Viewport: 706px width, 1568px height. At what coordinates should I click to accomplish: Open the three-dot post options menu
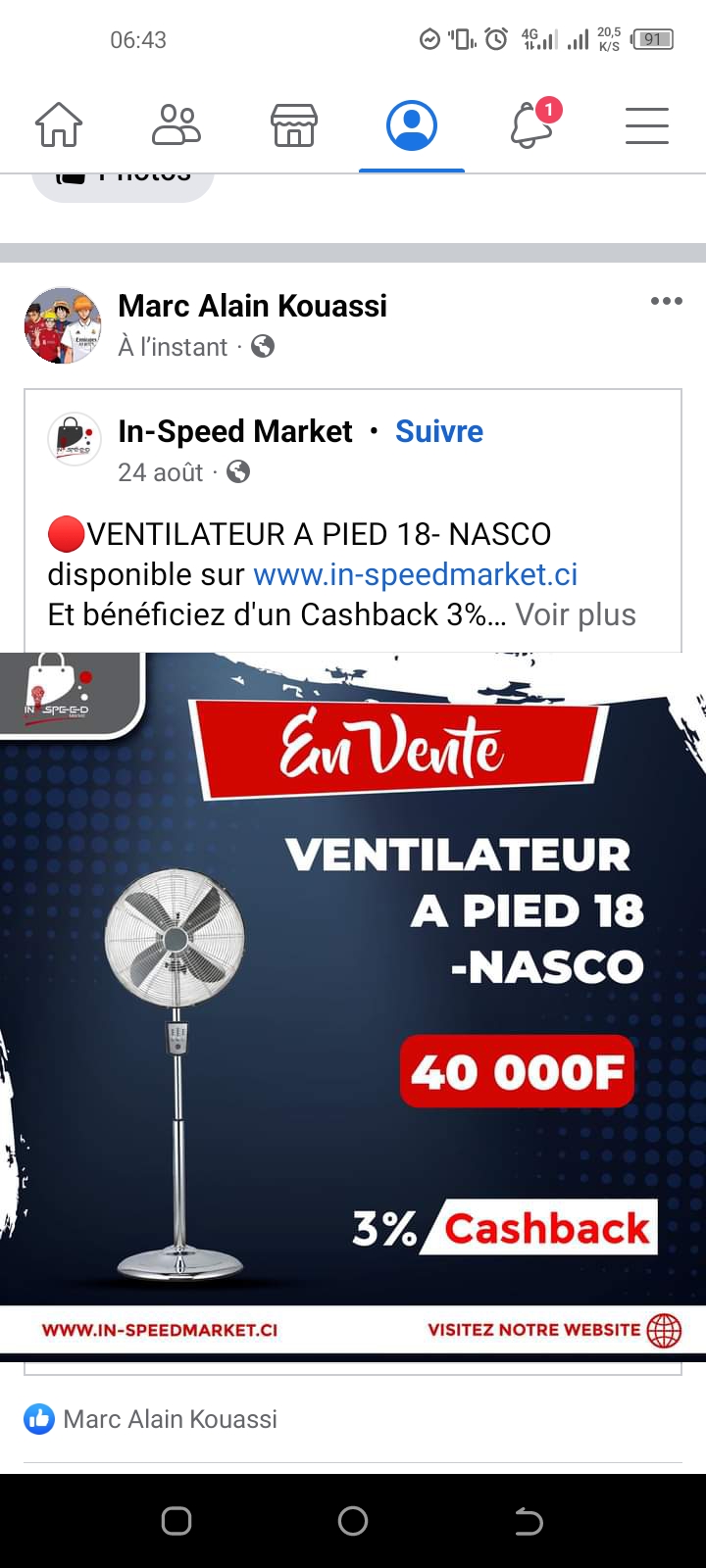[666, 301]
